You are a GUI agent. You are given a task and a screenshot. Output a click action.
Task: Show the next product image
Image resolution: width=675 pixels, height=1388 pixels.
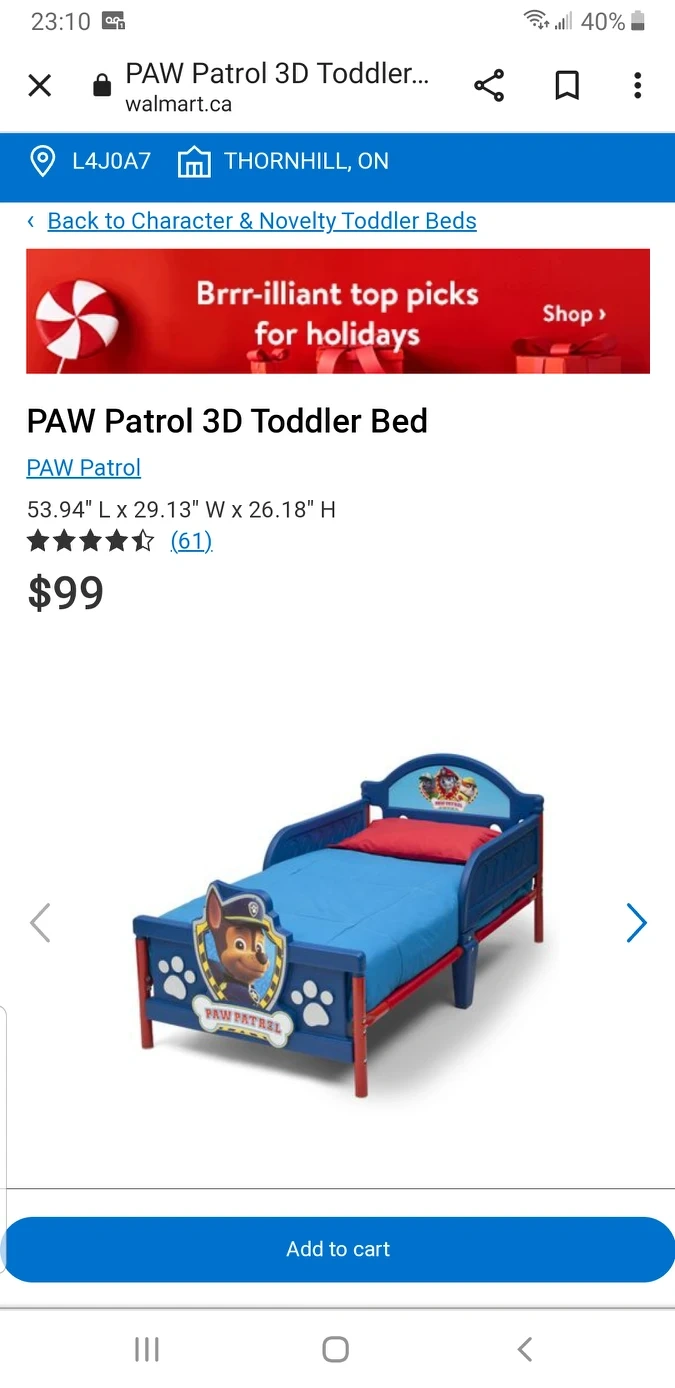pos(636,923)
